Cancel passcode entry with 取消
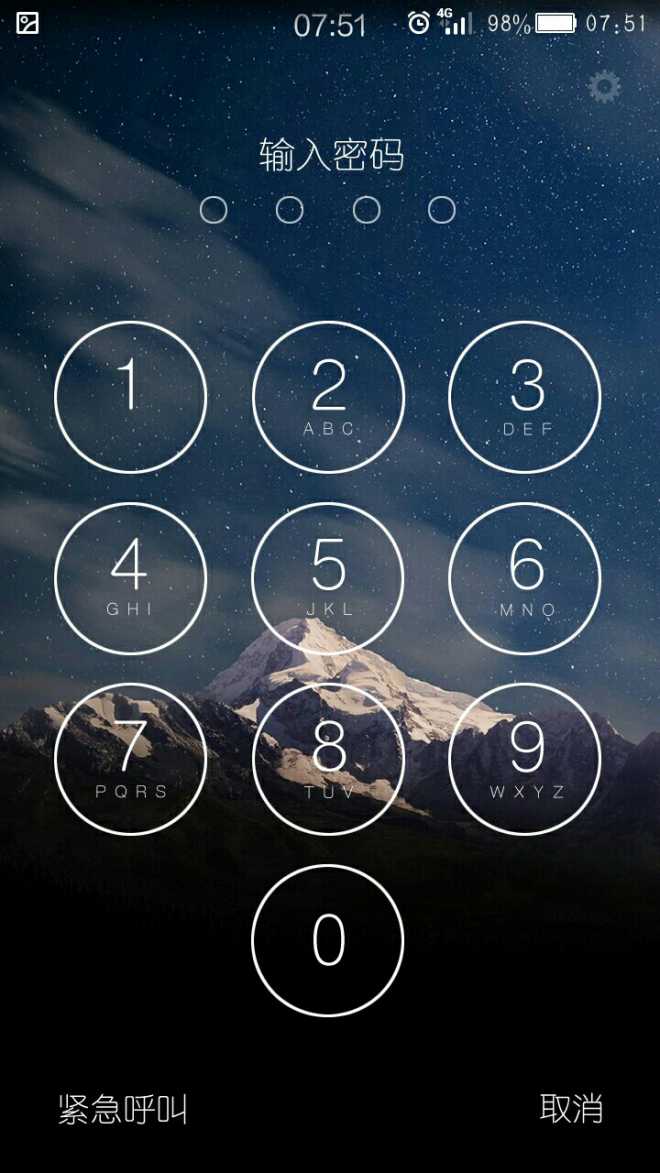 pyautogui.click(x=571, y=1108)
